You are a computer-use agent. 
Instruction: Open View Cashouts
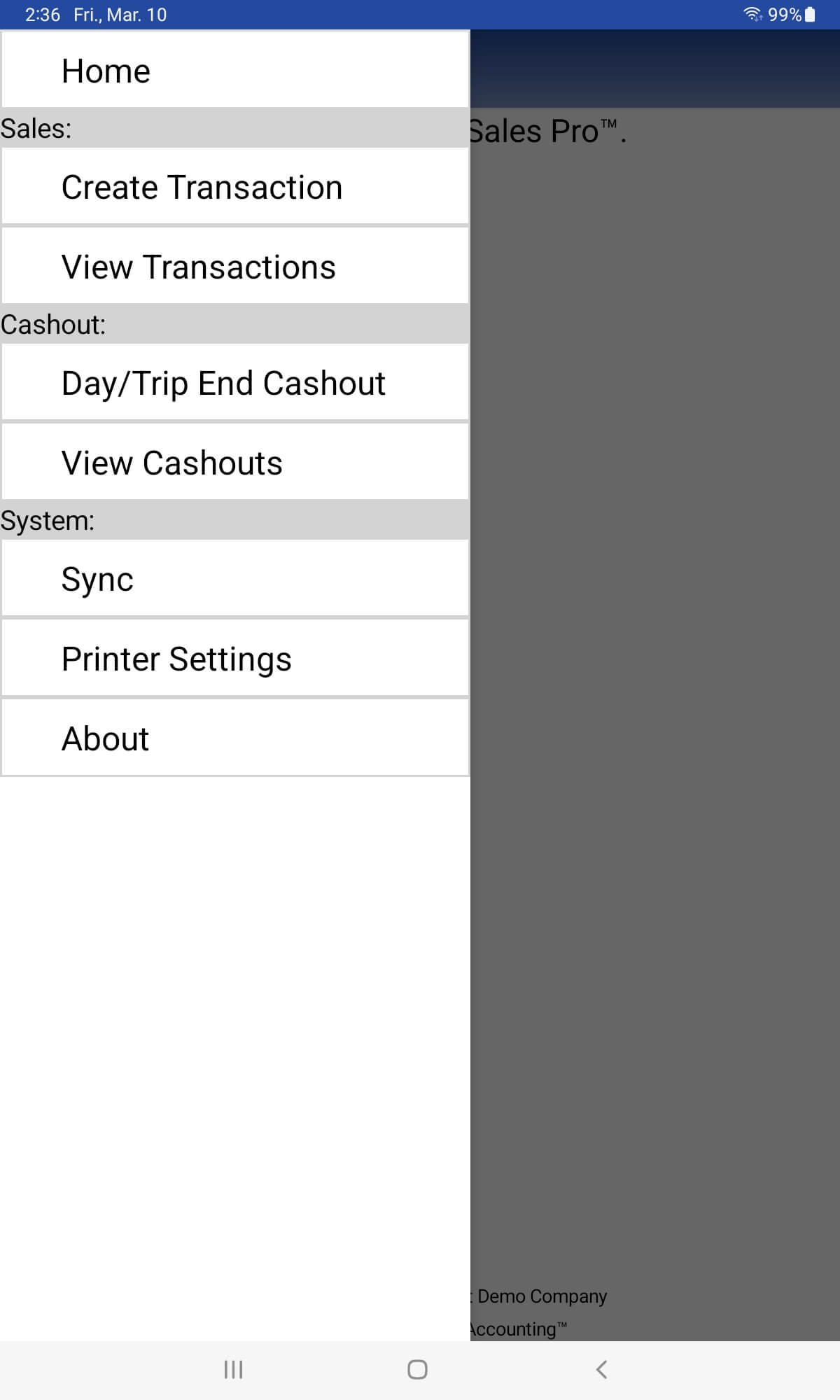point(234,462)
